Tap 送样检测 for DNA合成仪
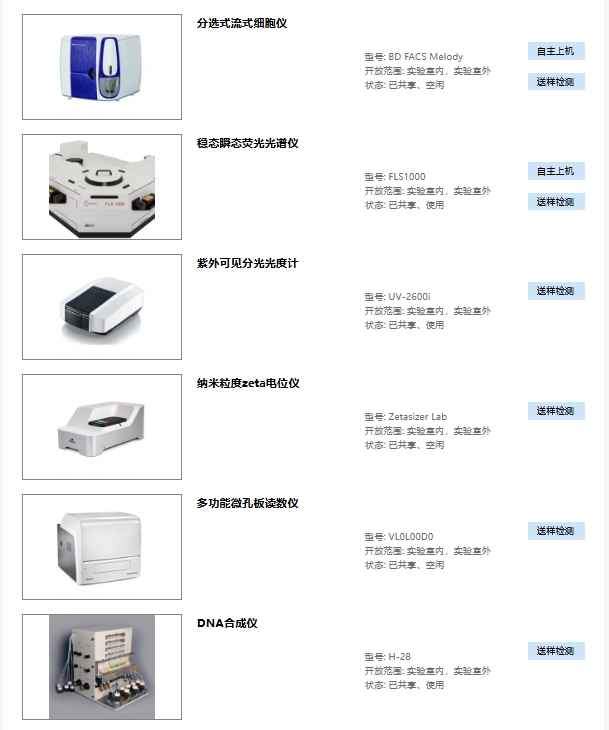 555,651
